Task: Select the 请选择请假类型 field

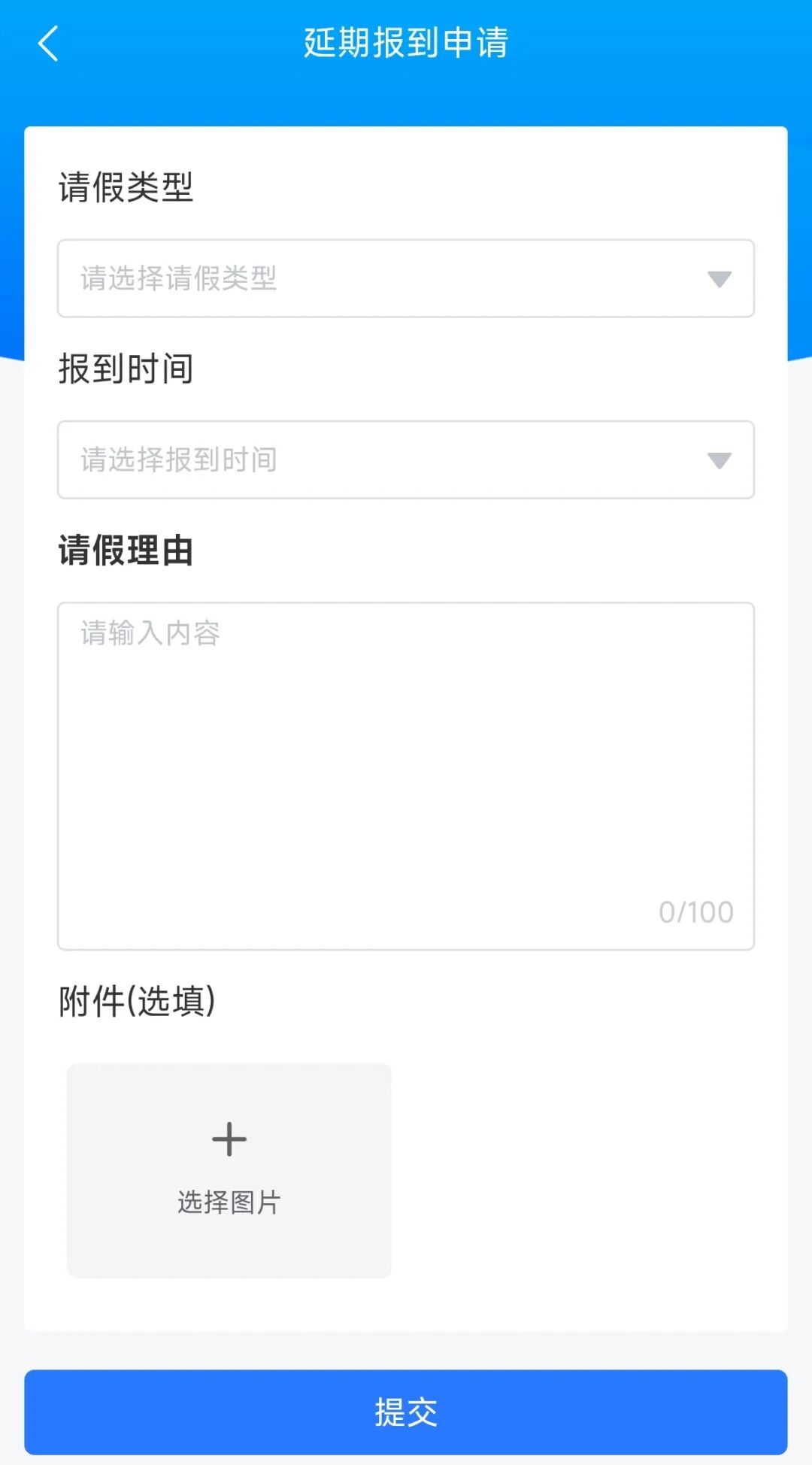Action: tap(301, 278)
